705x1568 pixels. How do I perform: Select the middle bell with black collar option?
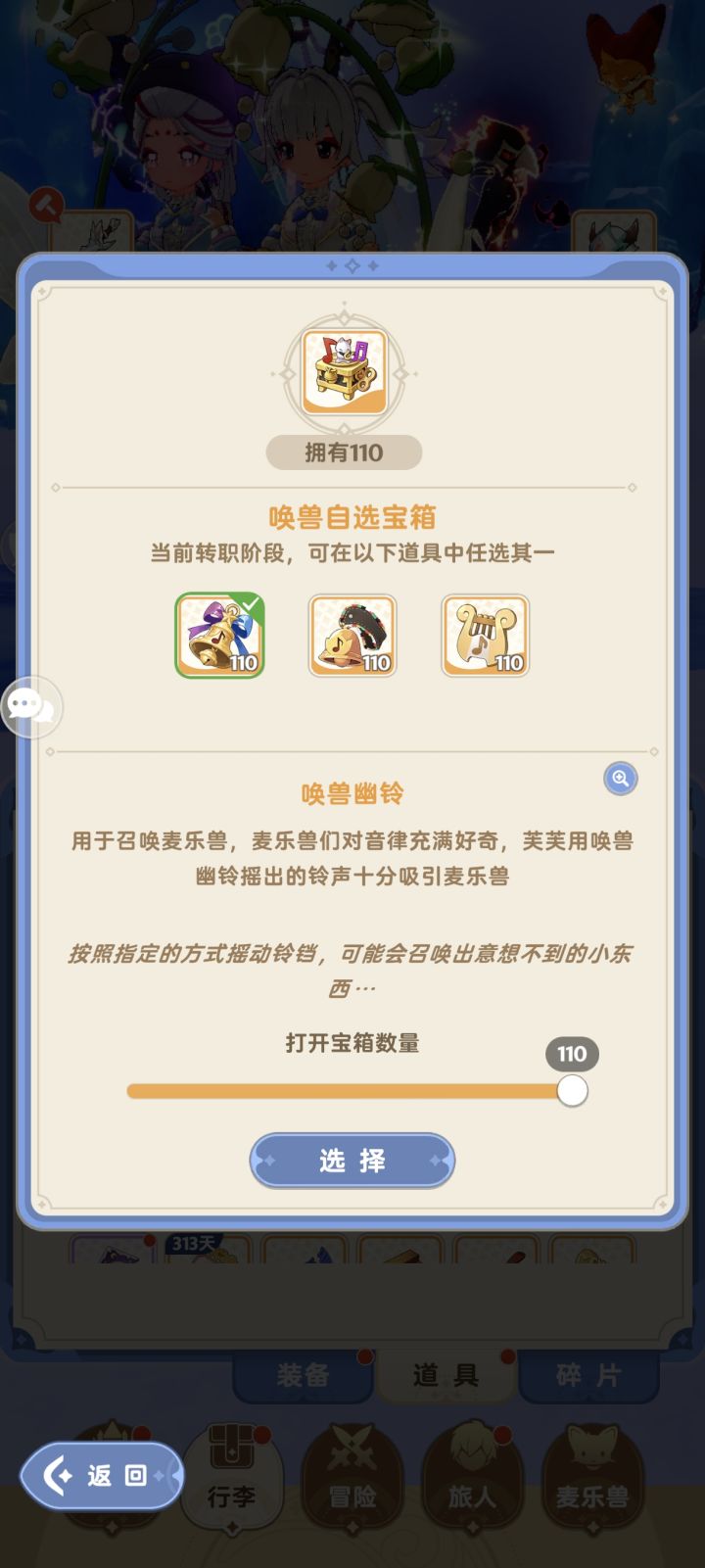click(x=352, y=635)
